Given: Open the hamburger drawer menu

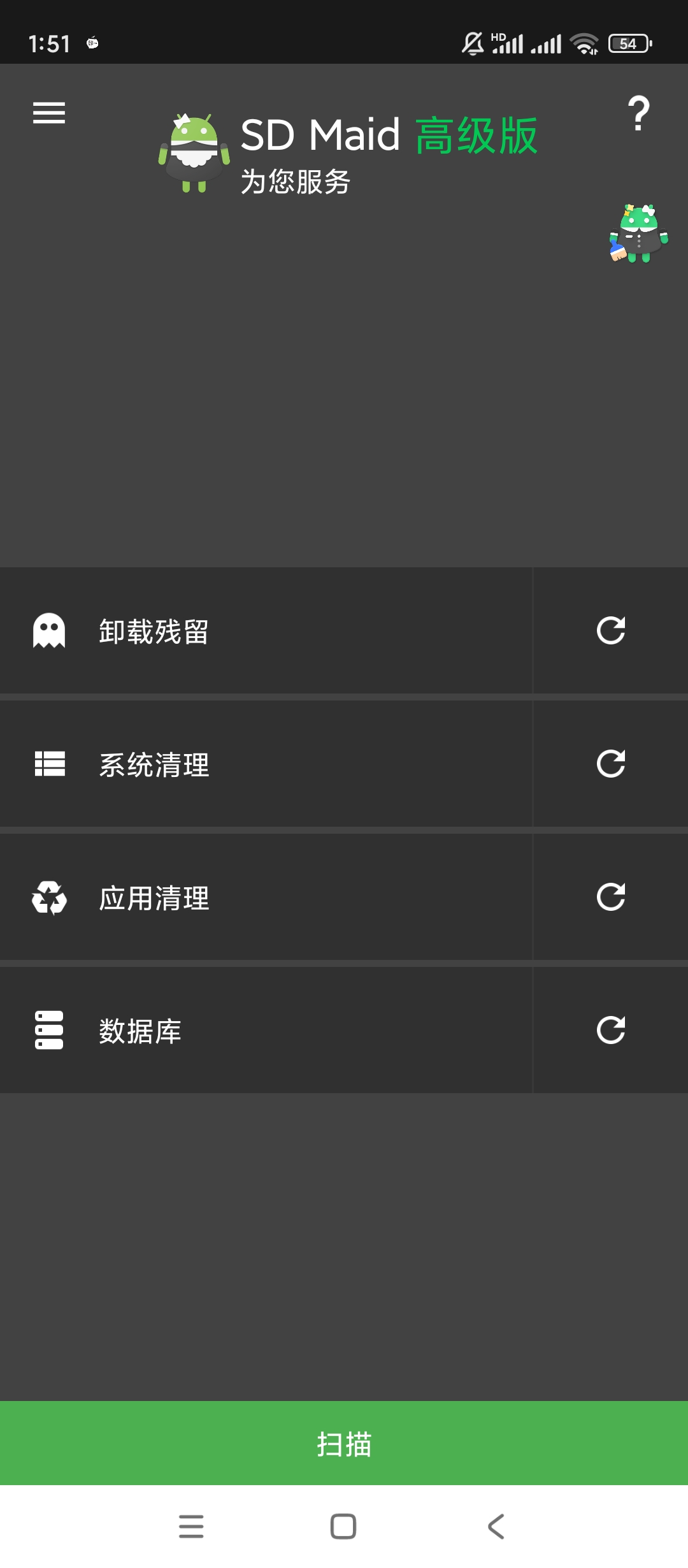Looking at the screenshot, I should [x=49, y=113].
